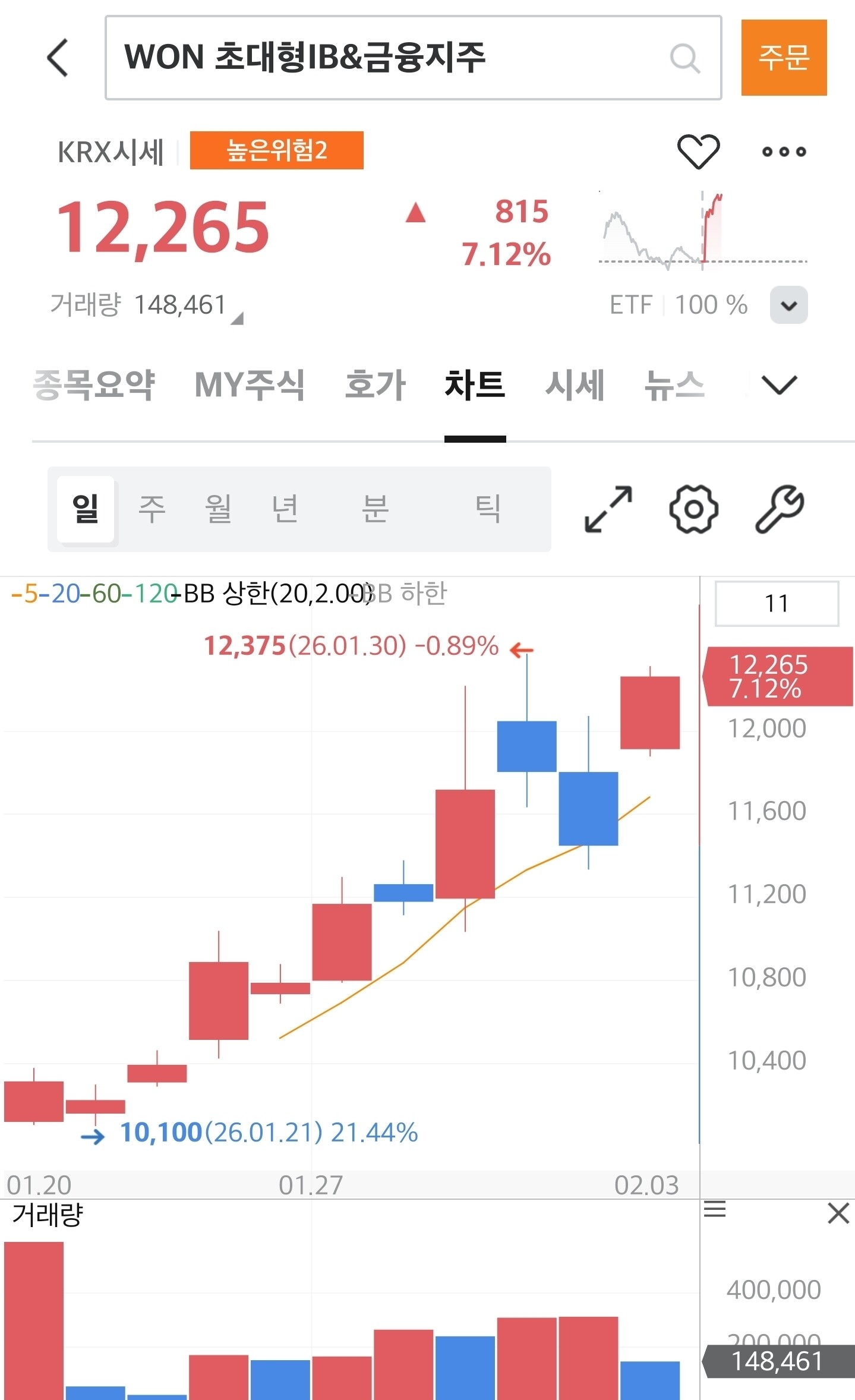Switch to the 호가 tab
This screenshot has height=1400, width=855.
pyautogui.click(x=375, y=385)
